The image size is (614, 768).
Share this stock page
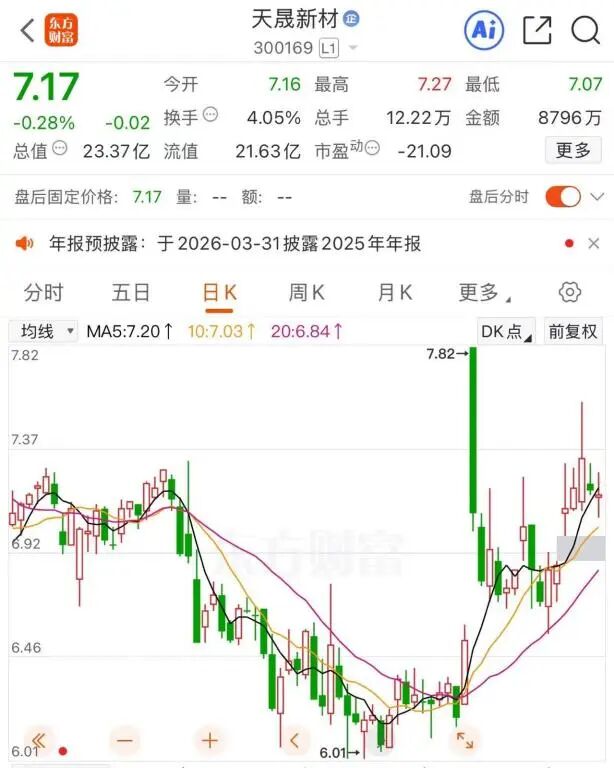(x=537, y=31)
